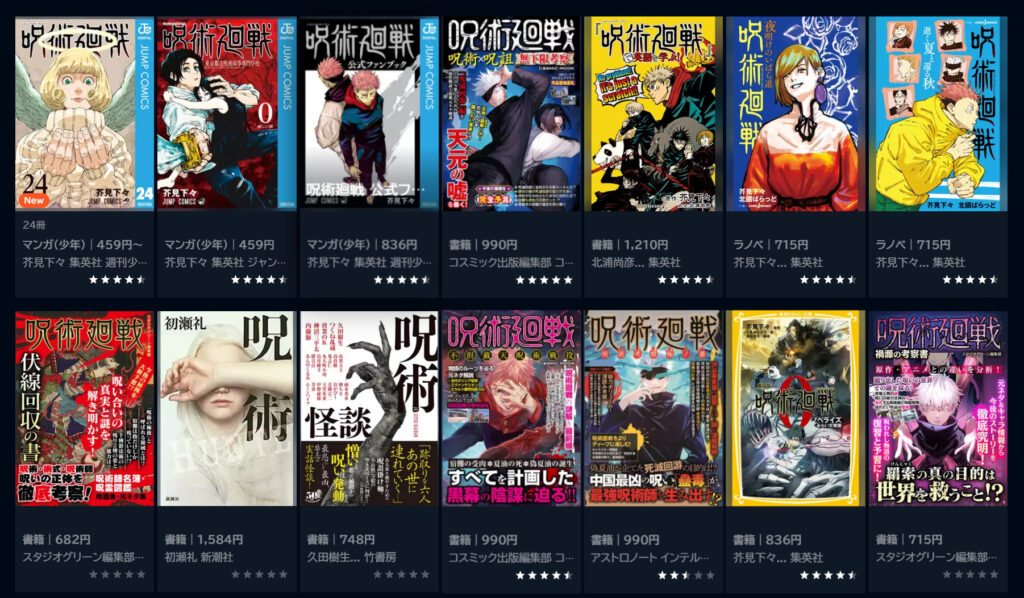Image resolution: width=1024 pixels, height=598 pixels.
Task: Select the アストロノート book for 990円
Action: point(652,408)
